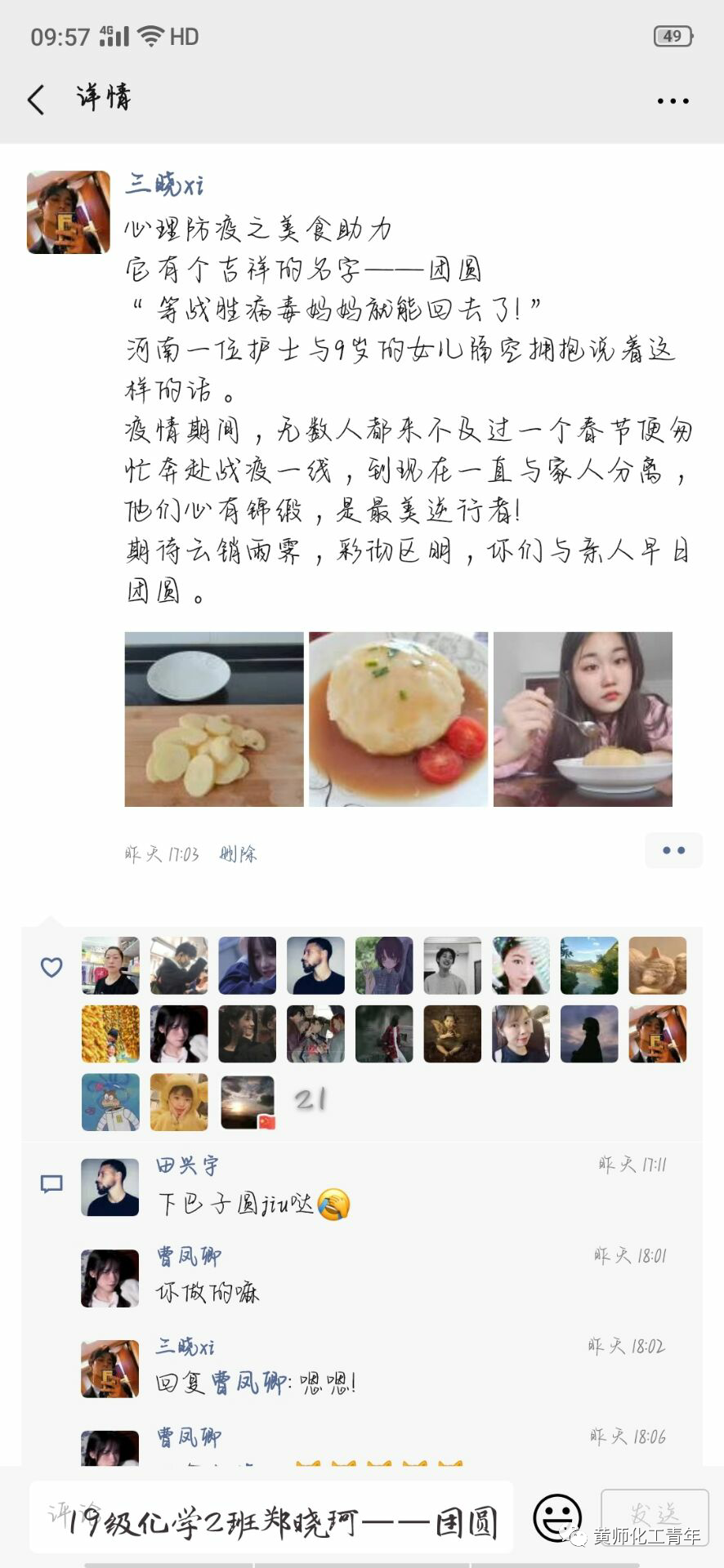Viewport: 724px width, 1568px height.
Task: View the steamed dish with tomatoes photo
Action: (398, 719)
